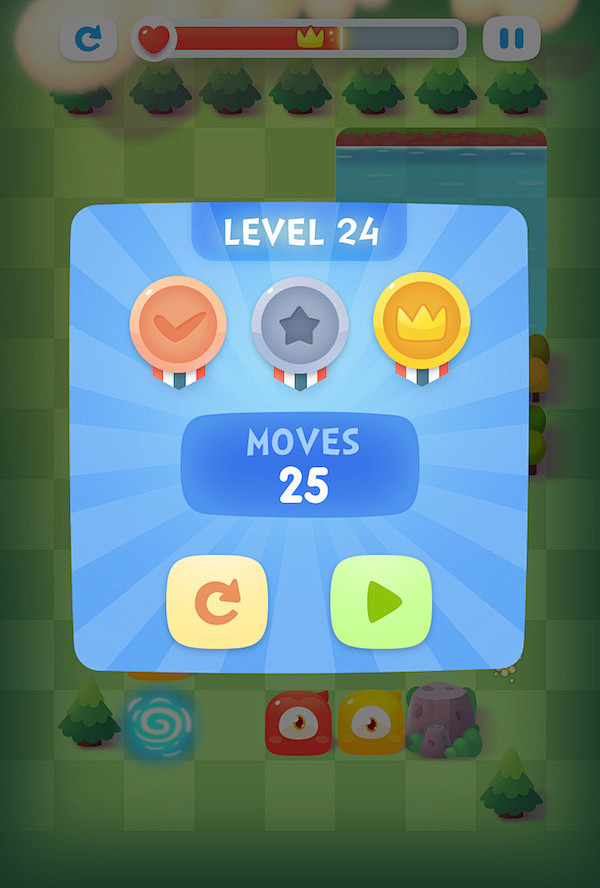This screenshot has width=600, height=888.
Task: Pause the game
Action: point(511,39)
